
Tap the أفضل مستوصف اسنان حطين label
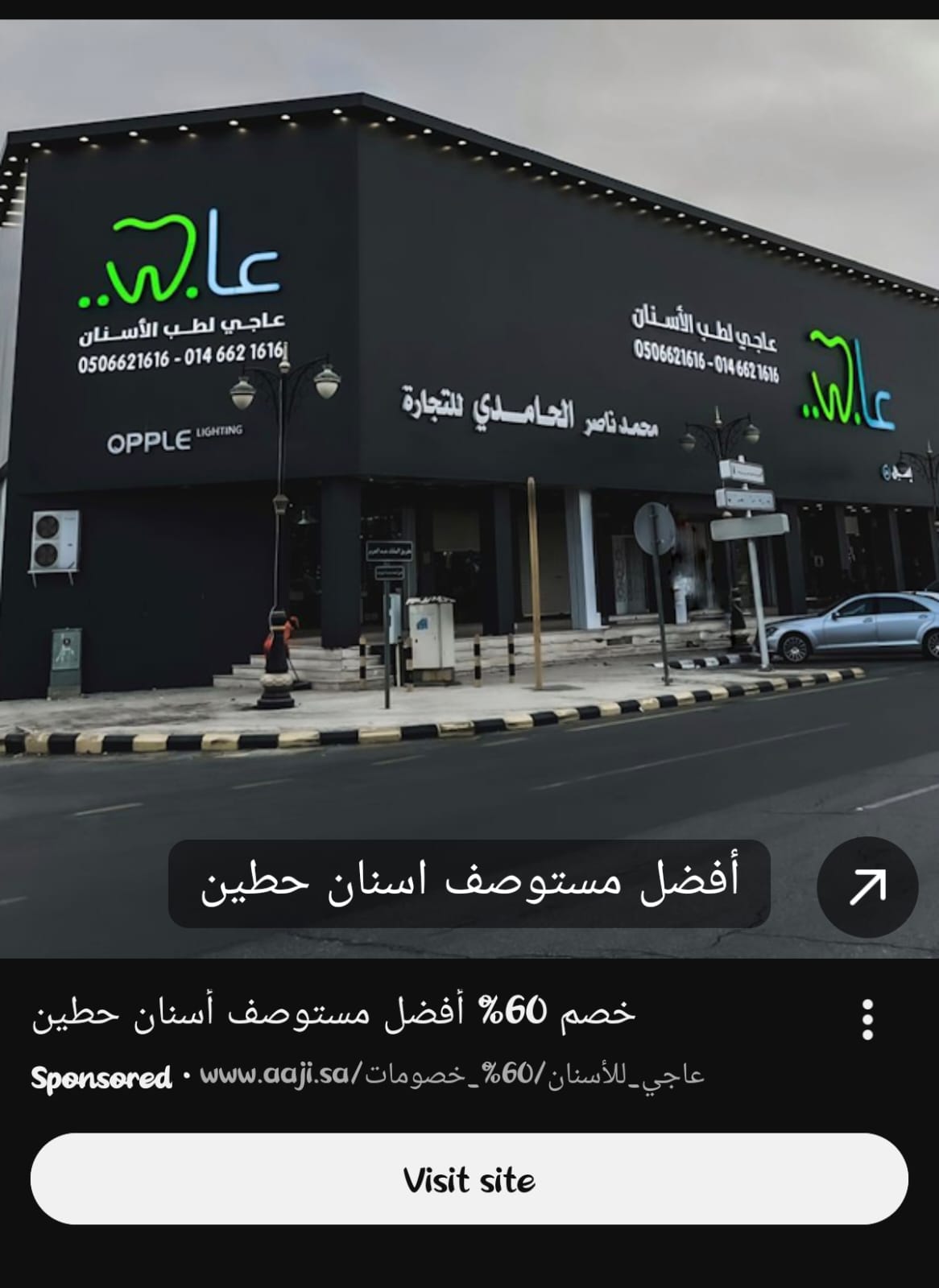click(x=469, y=883)
